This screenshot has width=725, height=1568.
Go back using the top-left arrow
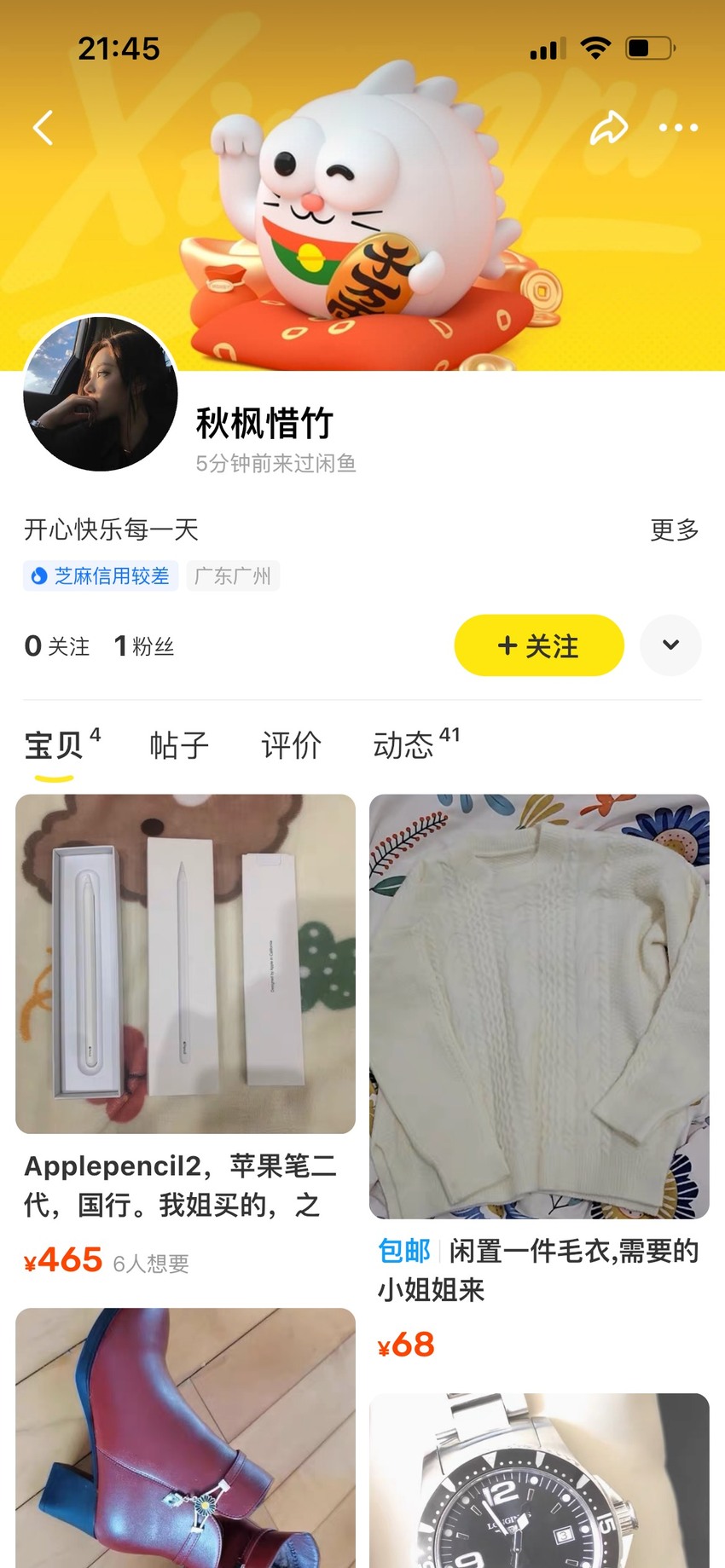coord(43,128)
